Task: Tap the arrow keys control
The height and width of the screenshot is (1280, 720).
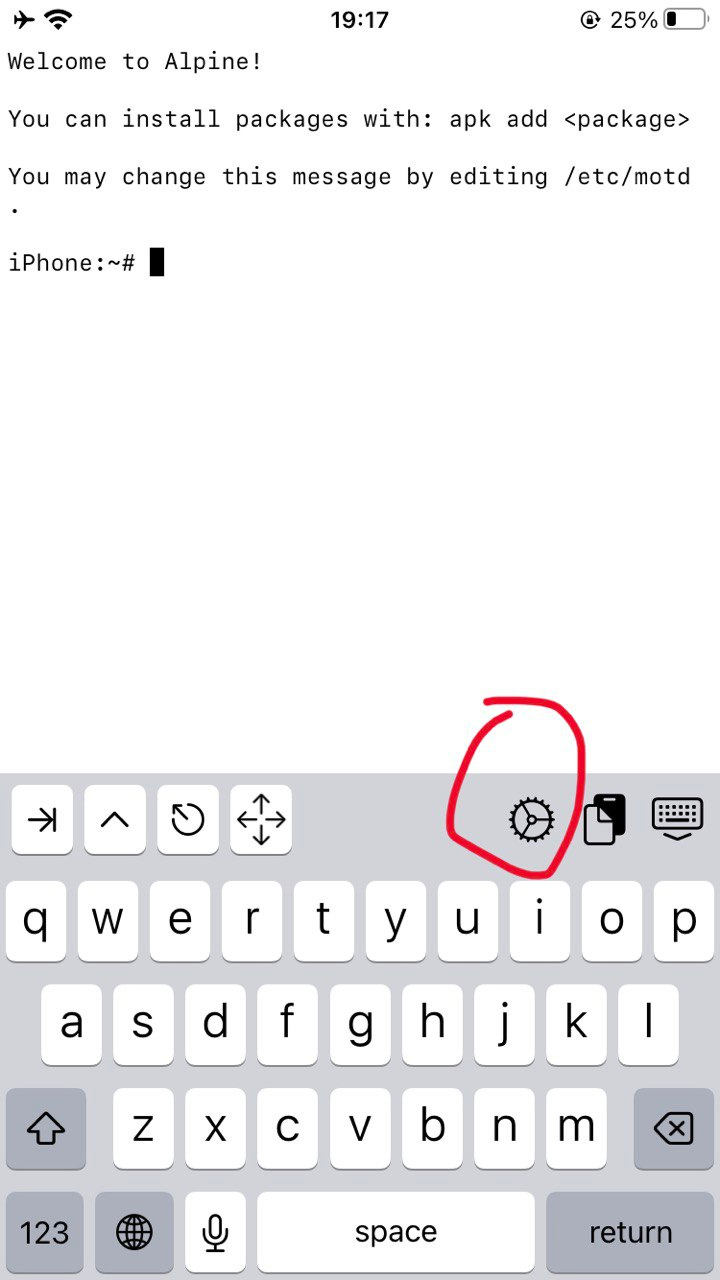Action: pyautogui.click(x=261, y=820)
